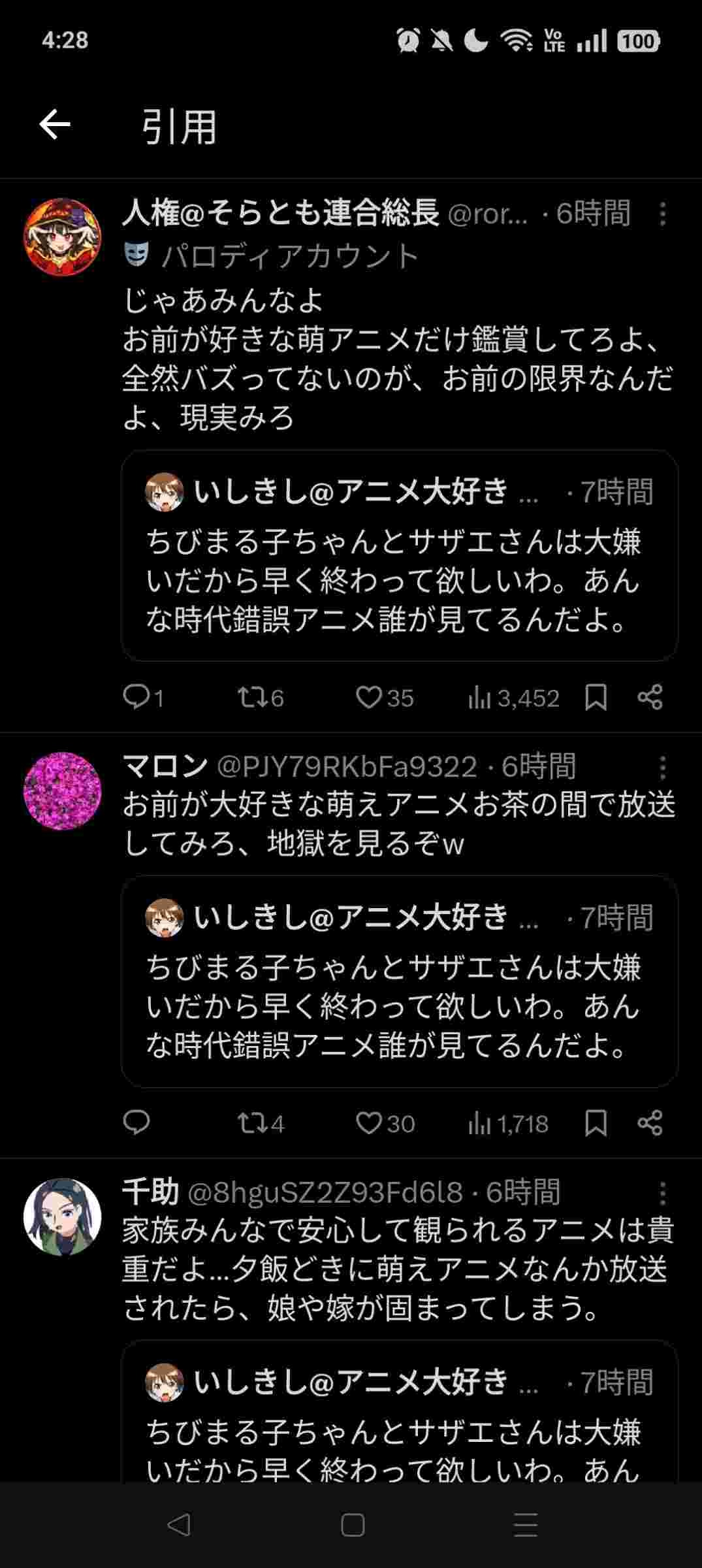
Task: Go back from the 引用 screen
Action: click(x=55, y=125)
